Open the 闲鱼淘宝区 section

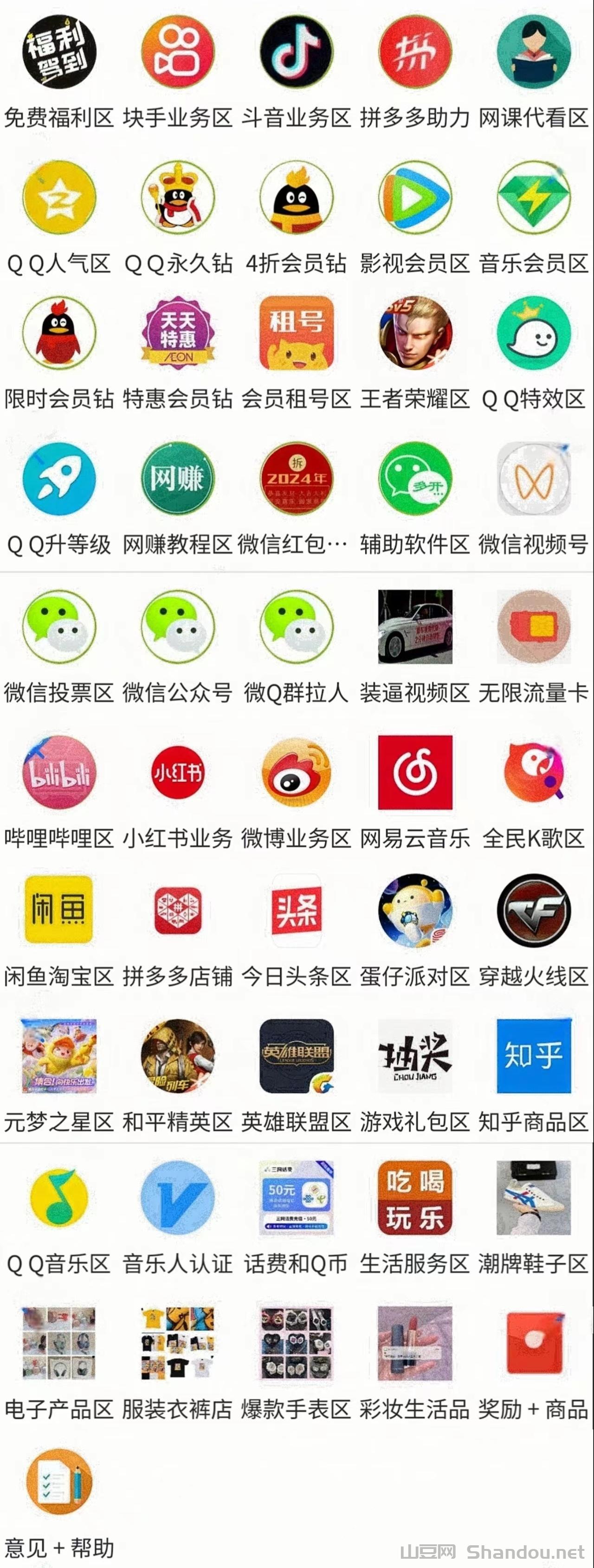coord(59,910)
